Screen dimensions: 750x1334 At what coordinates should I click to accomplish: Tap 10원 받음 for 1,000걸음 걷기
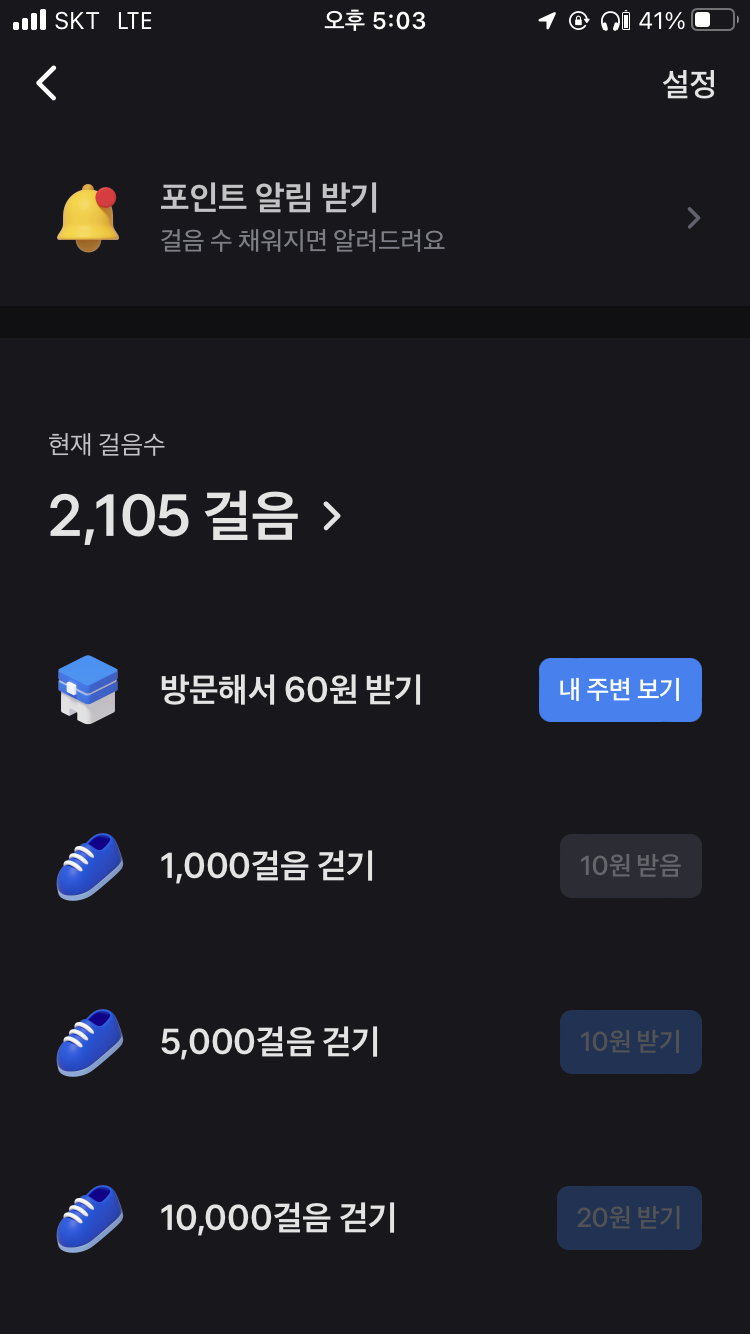[x=630, y=866]
